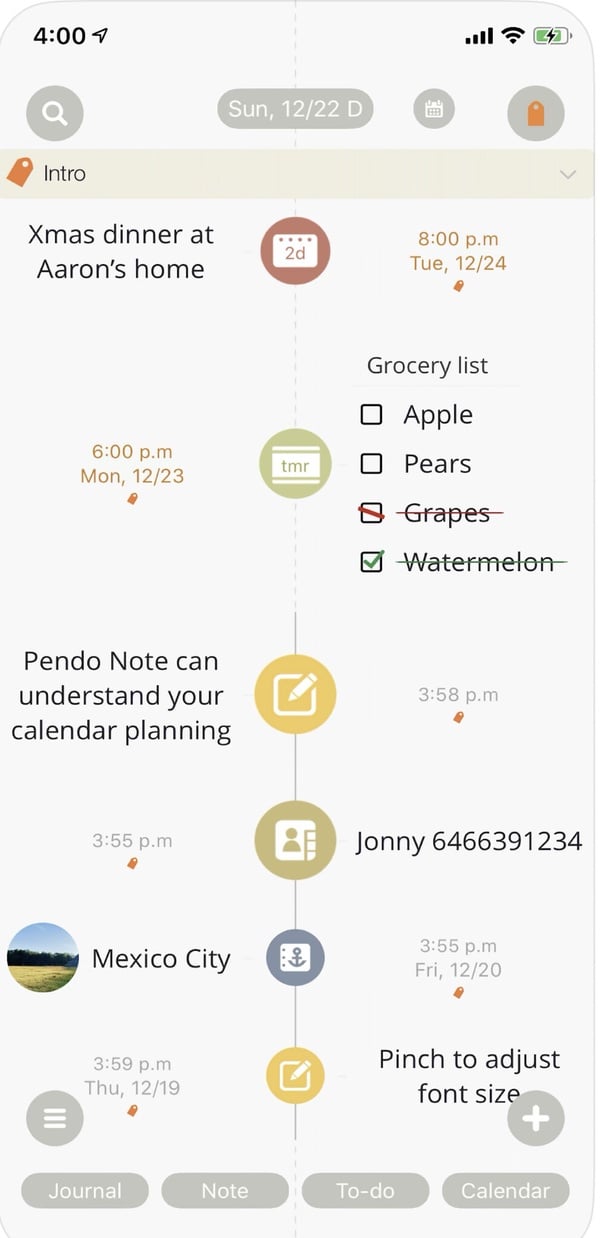The image size is (600, 1238).
Task: Expand the Intro tag chevron
Action: (x=568, y=174)
